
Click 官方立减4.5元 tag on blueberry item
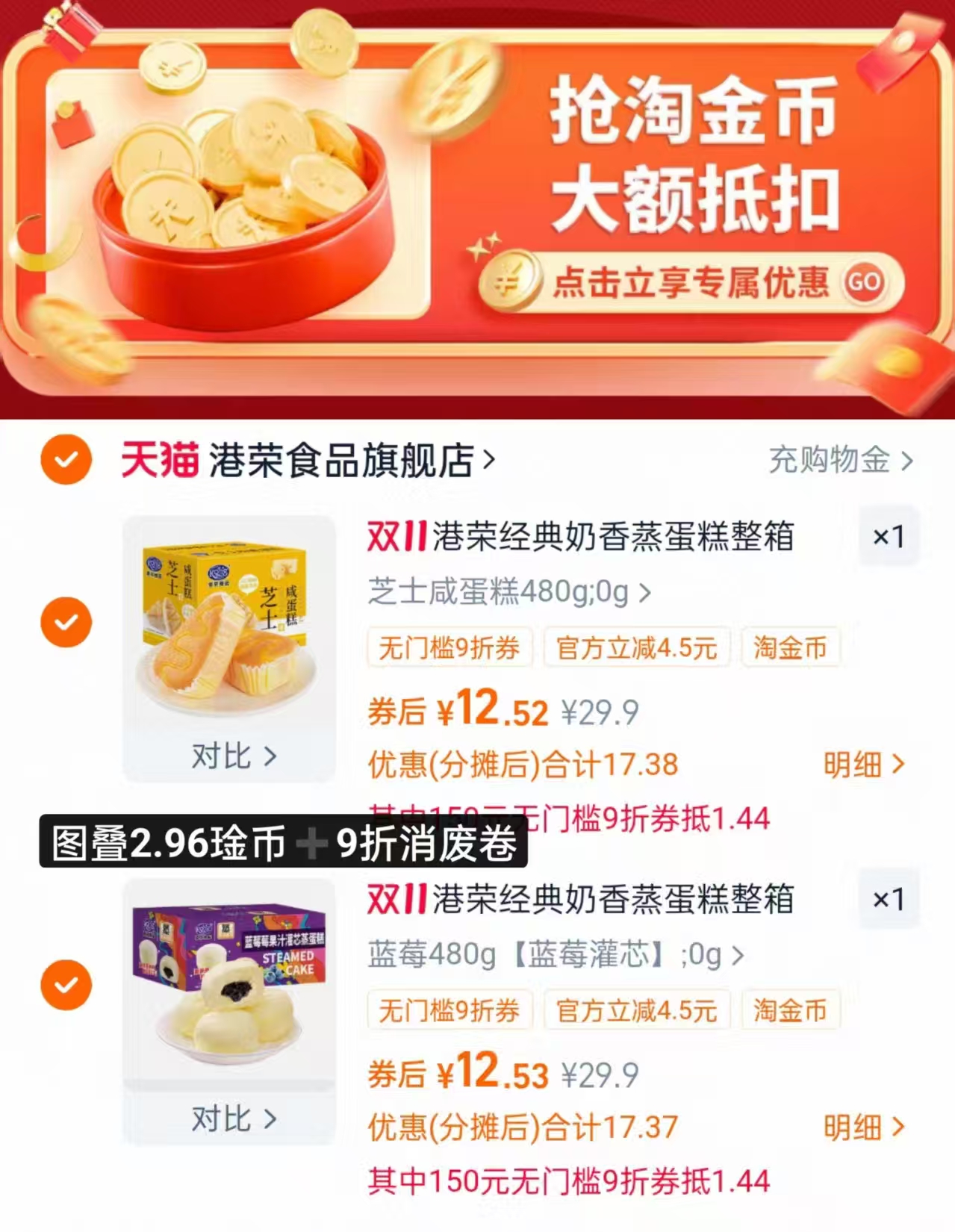635,1011
